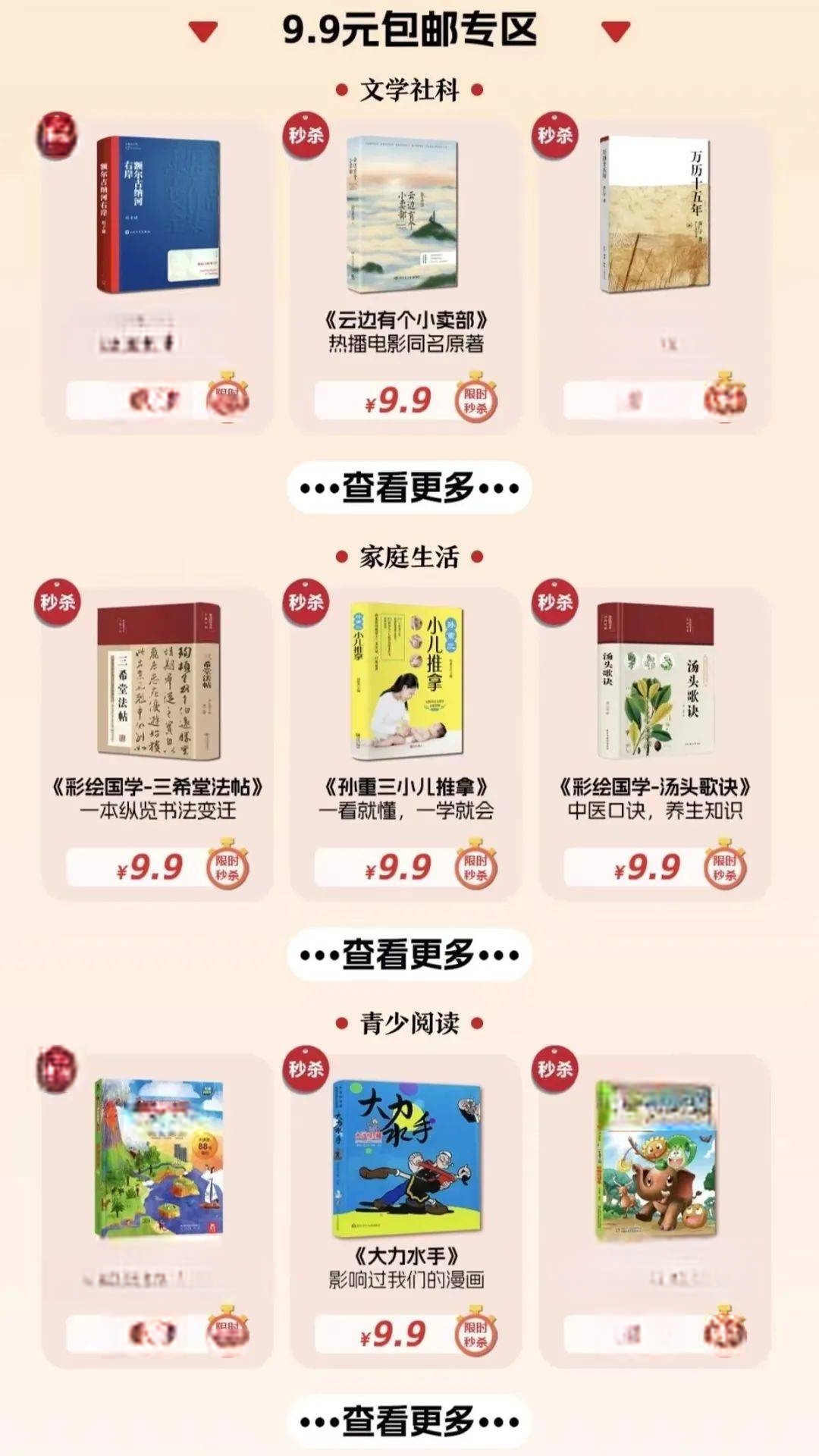View more under 青少阅读 section
Viewport: 819px width, 1456px height.
[x=409, y=1421]
